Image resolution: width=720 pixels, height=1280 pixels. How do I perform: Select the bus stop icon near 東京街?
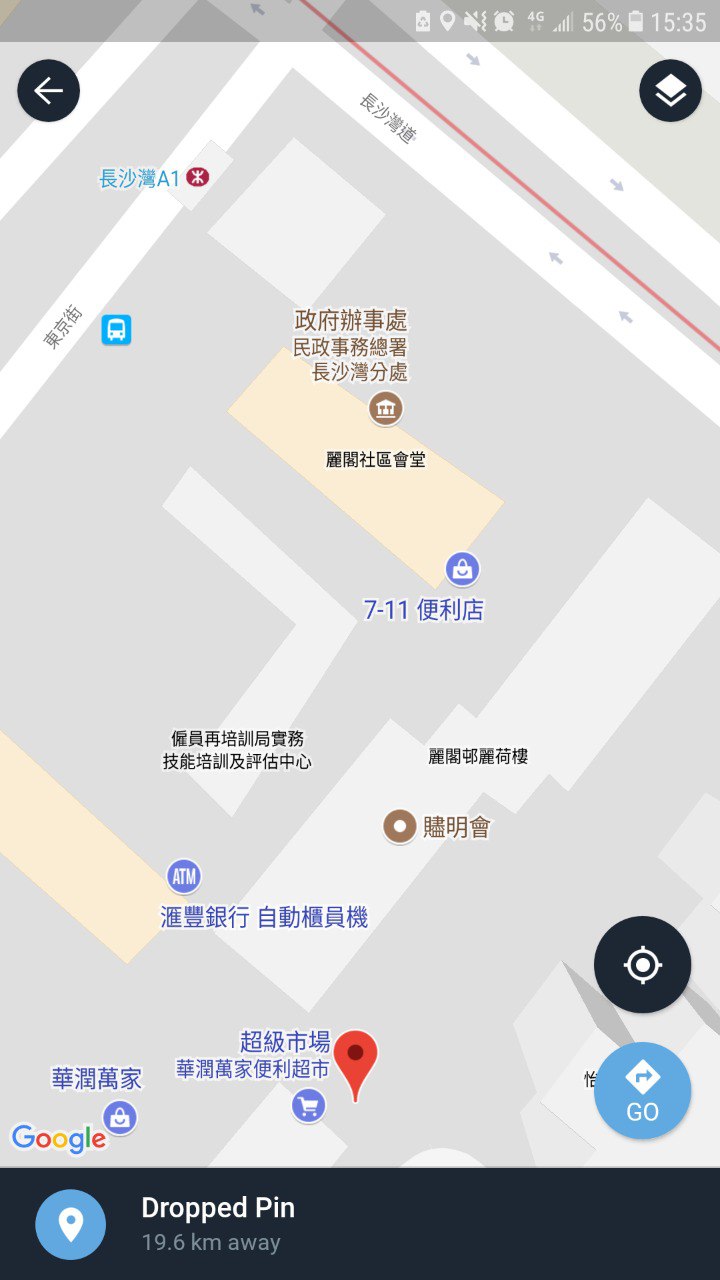116,330
